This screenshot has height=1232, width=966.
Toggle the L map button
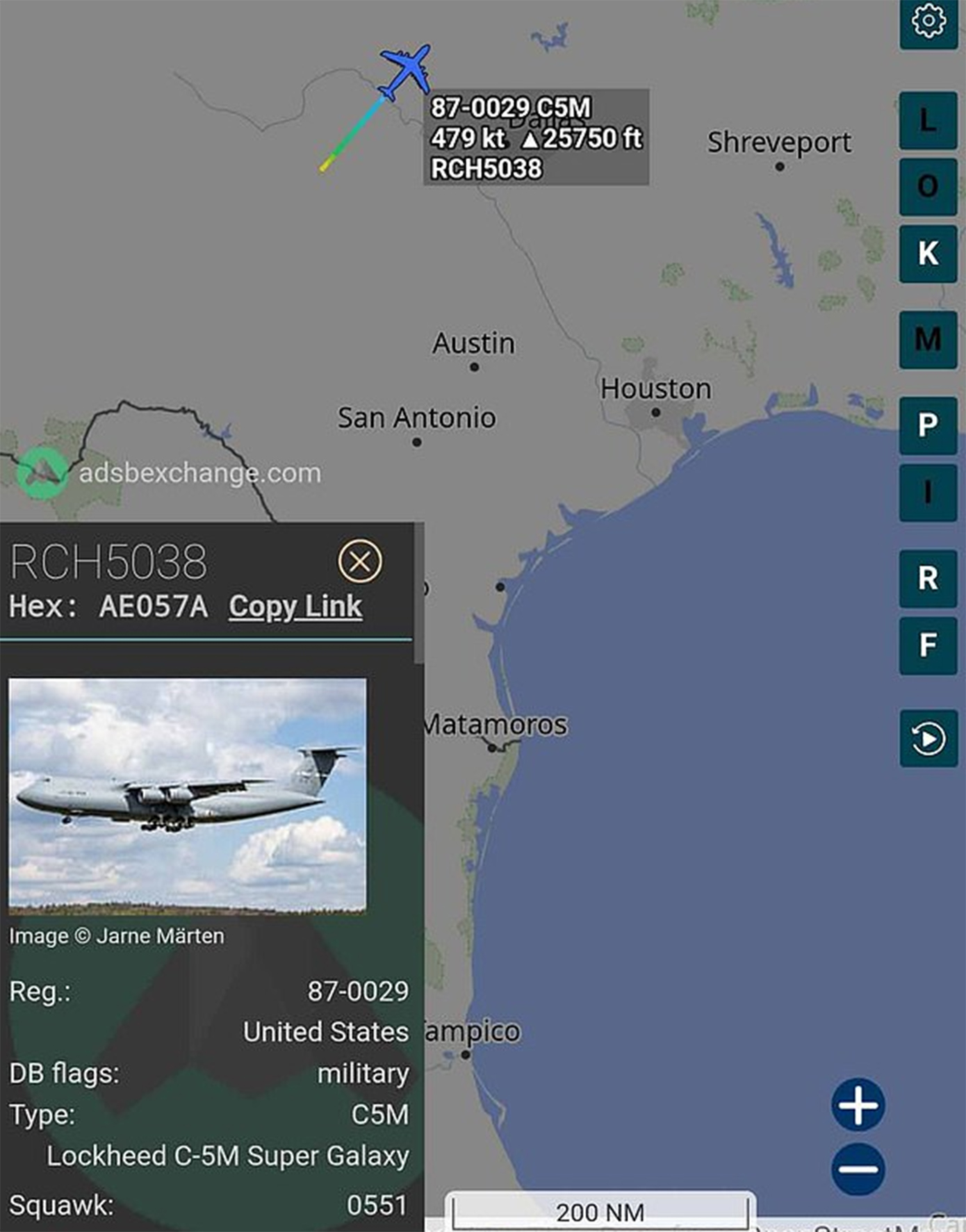pos(928,121)
